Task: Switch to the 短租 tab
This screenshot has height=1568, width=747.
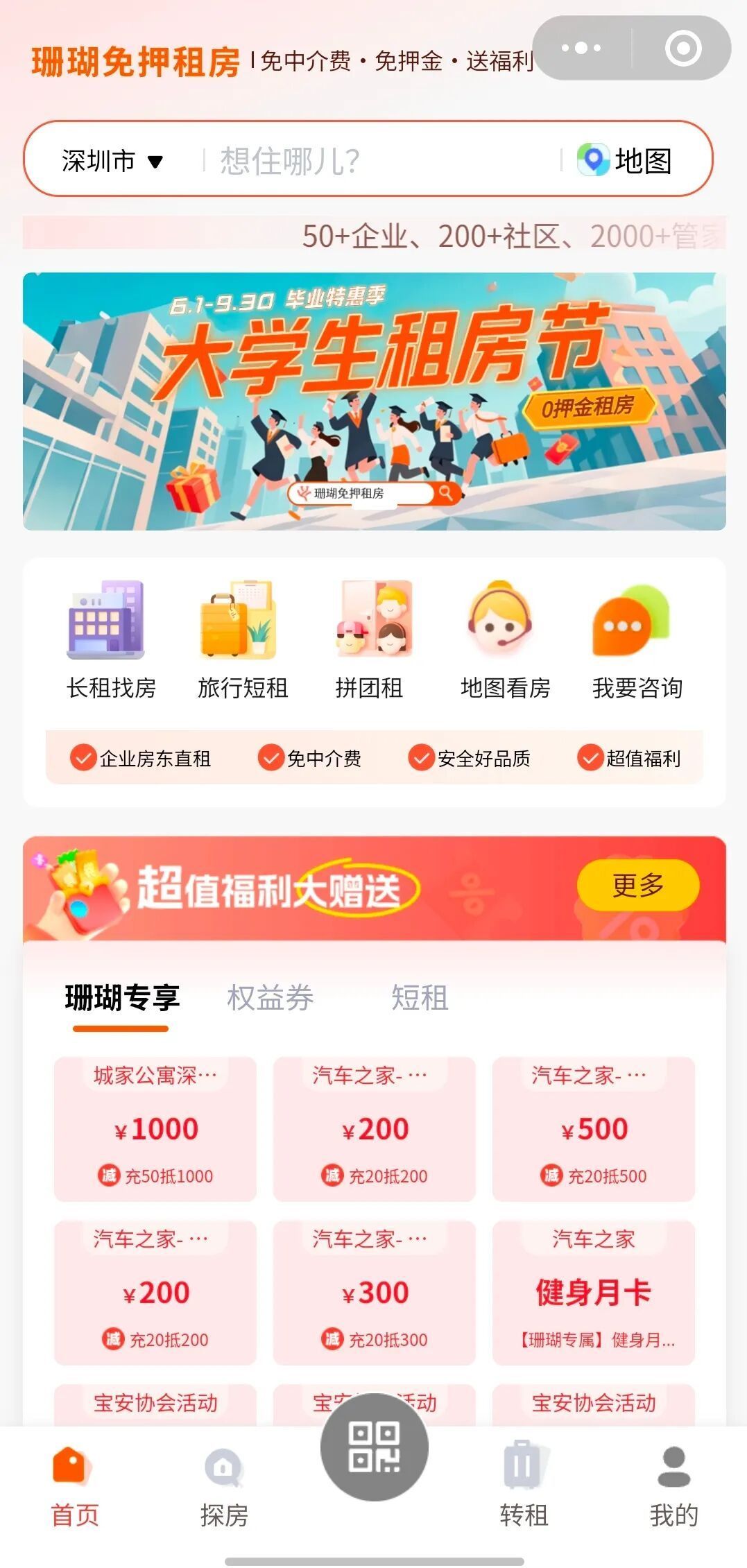Action: pyautogui.click(x=420, y=997)
